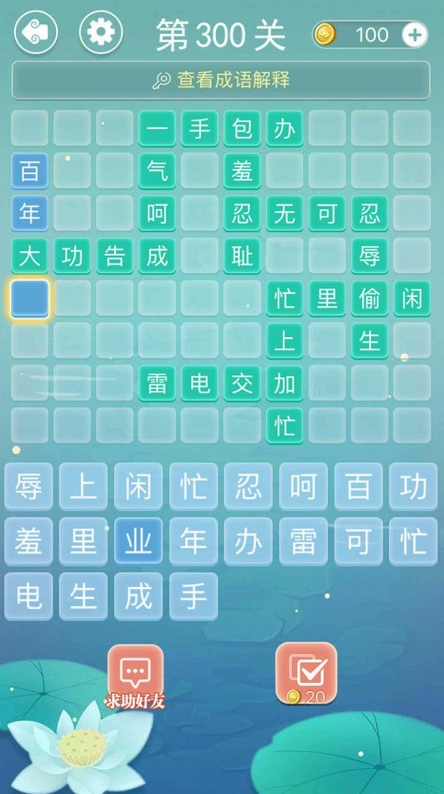Open 查看成语解释 idiom explanations
Screen dimensions: 444x794
point(221,80)
